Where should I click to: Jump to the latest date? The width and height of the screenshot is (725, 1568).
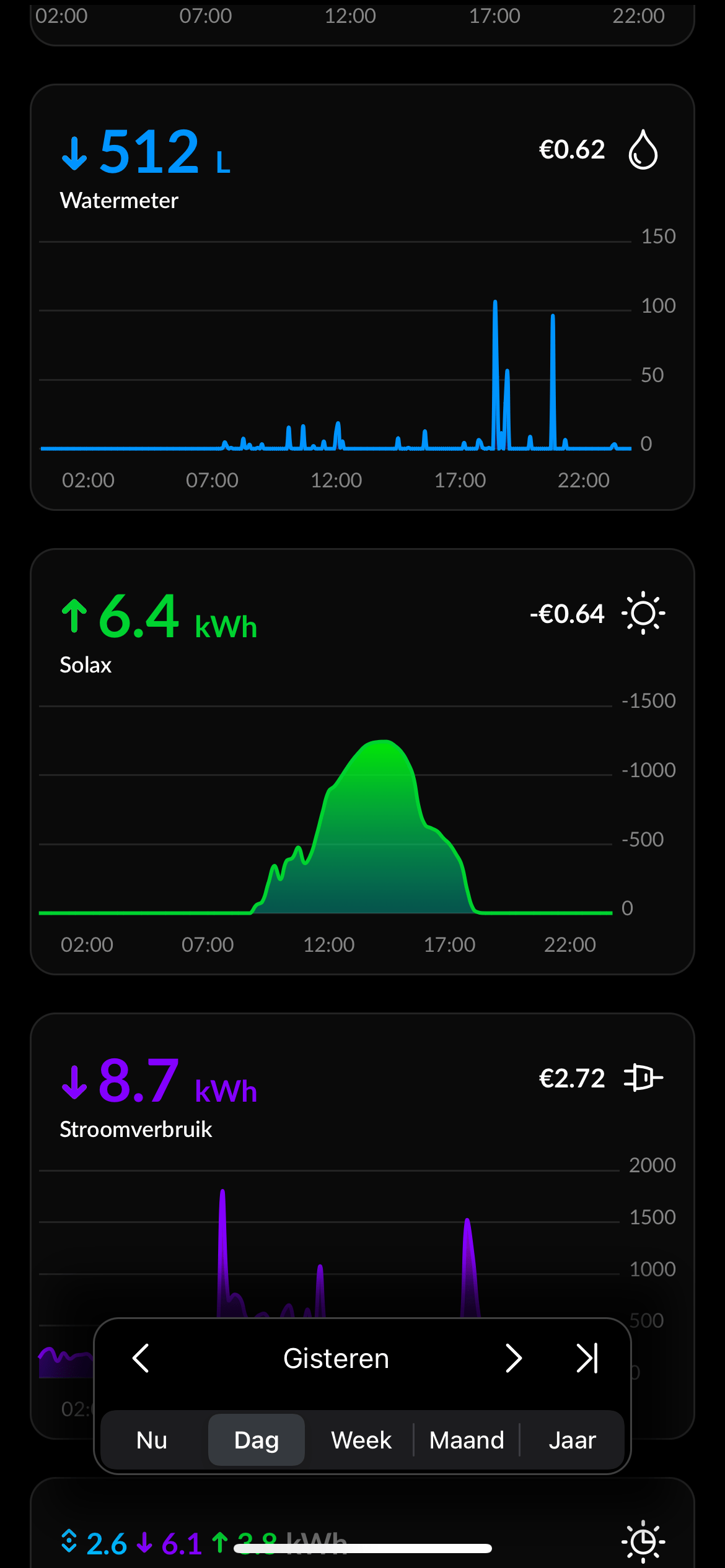tap(587, 1358)
